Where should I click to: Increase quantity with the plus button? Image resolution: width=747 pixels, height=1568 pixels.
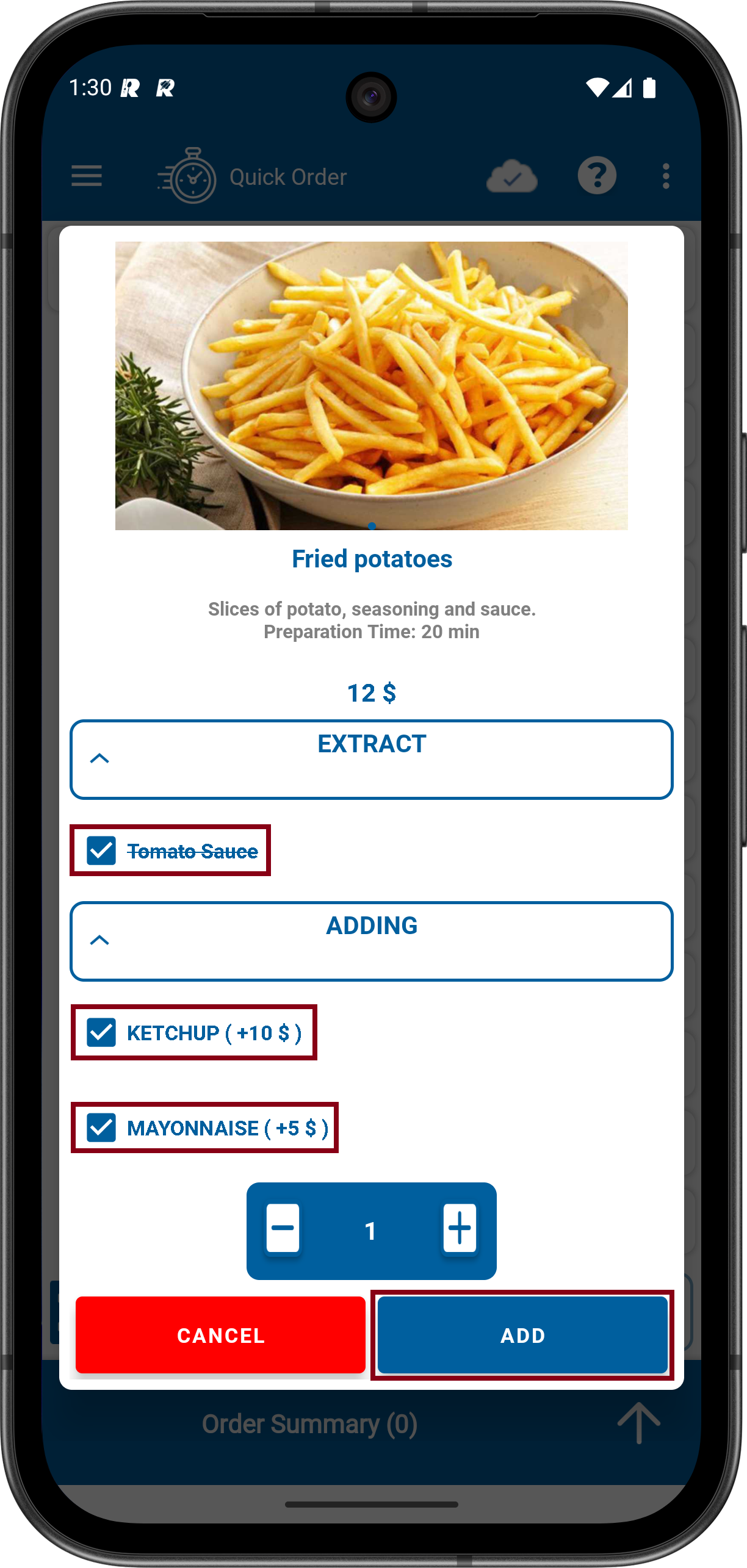tap(460, 1230)
